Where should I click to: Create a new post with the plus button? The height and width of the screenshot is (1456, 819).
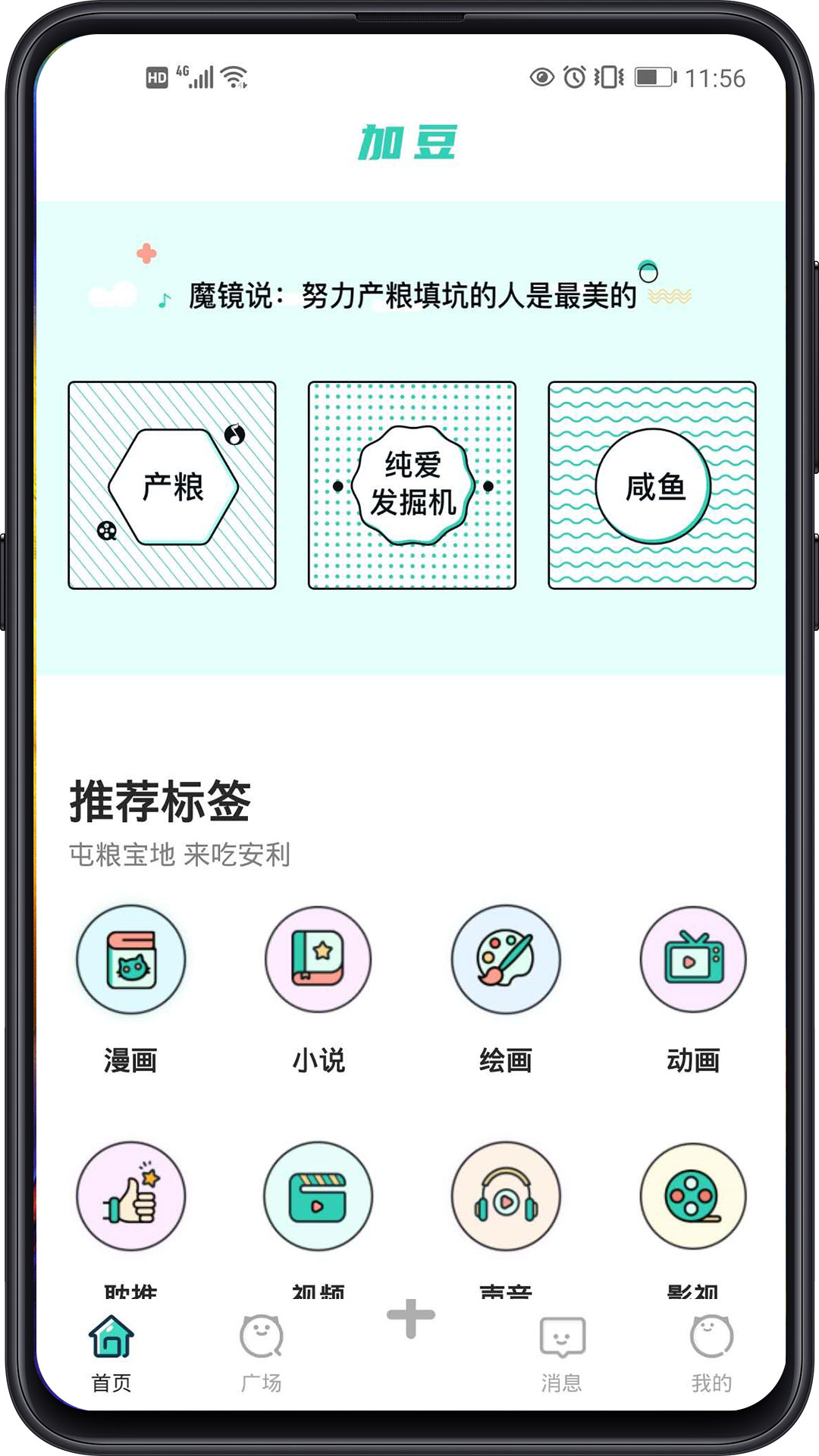pyautogui.click(x=410, y=1319)
